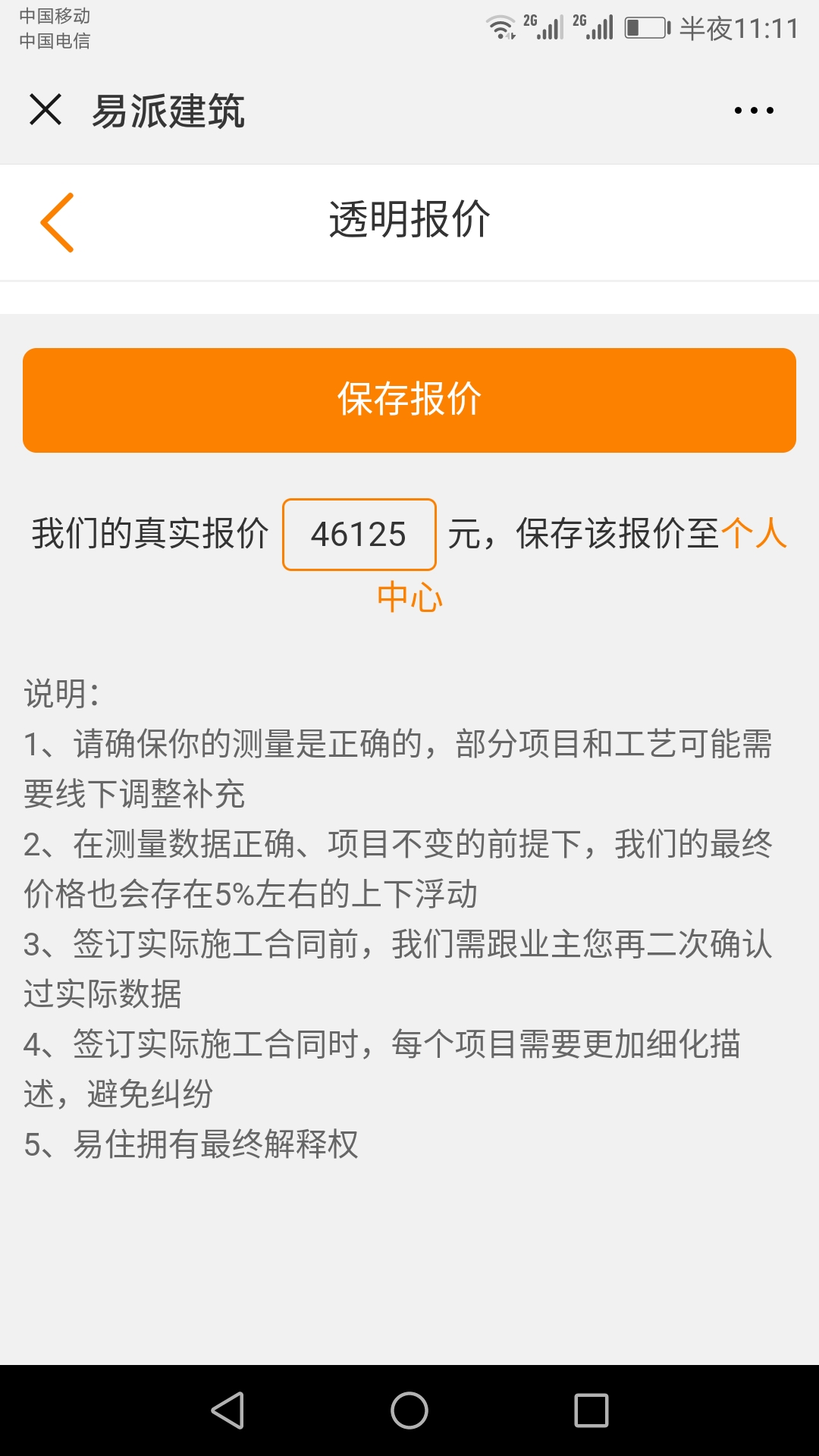Close the 易派建筑 webview page

45,110
